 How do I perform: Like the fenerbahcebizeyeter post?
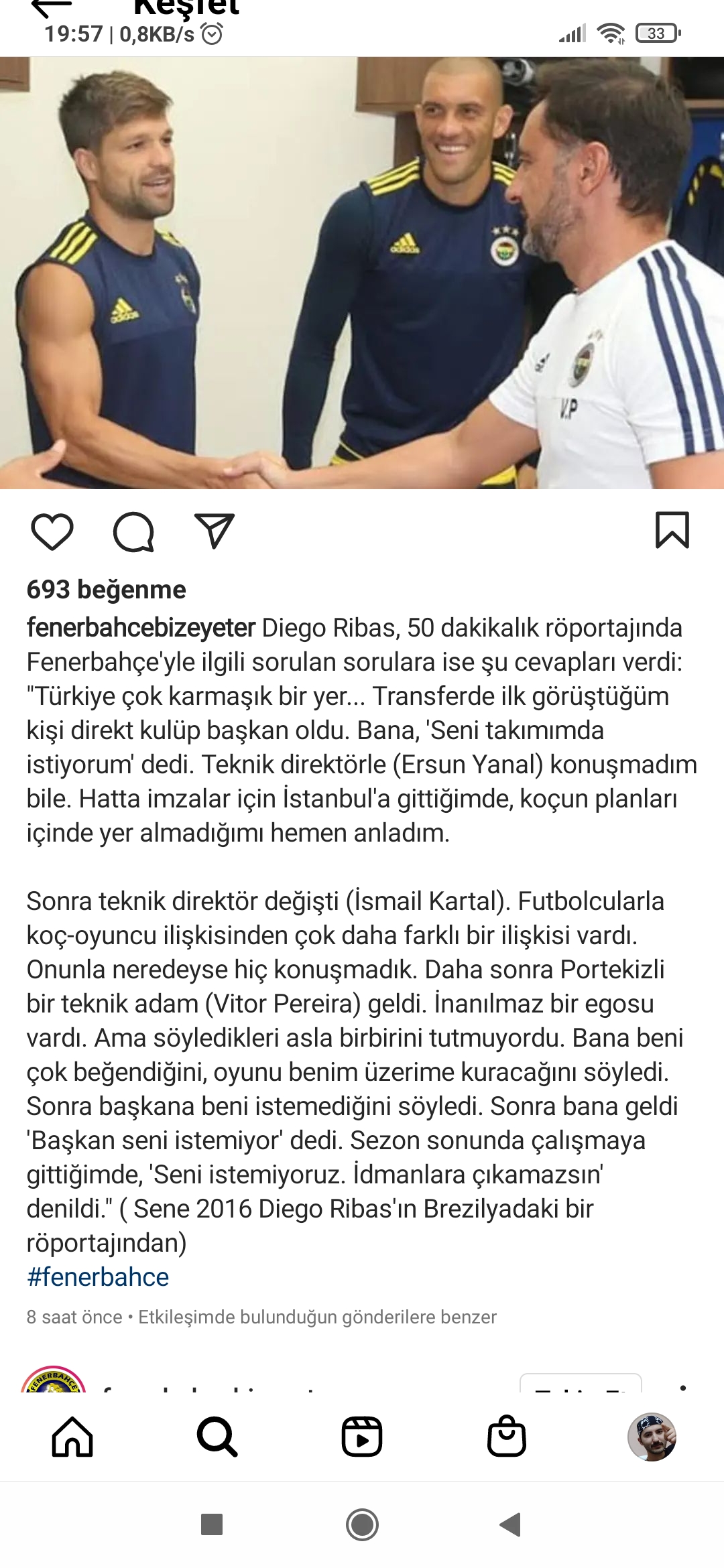pyautogui.click(x=52, y=532)
